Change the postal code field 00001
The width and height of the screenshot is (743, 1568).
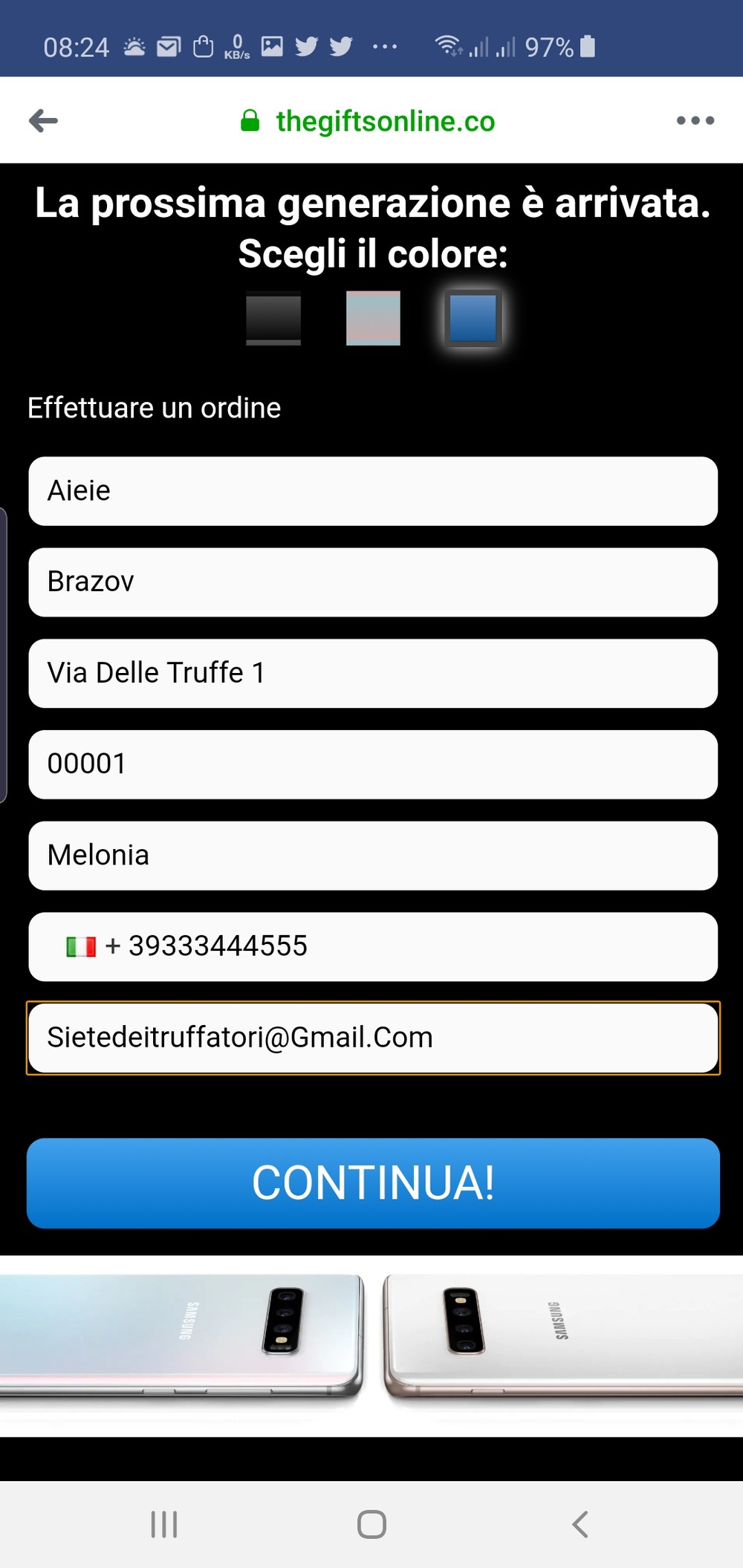point(373,764)
